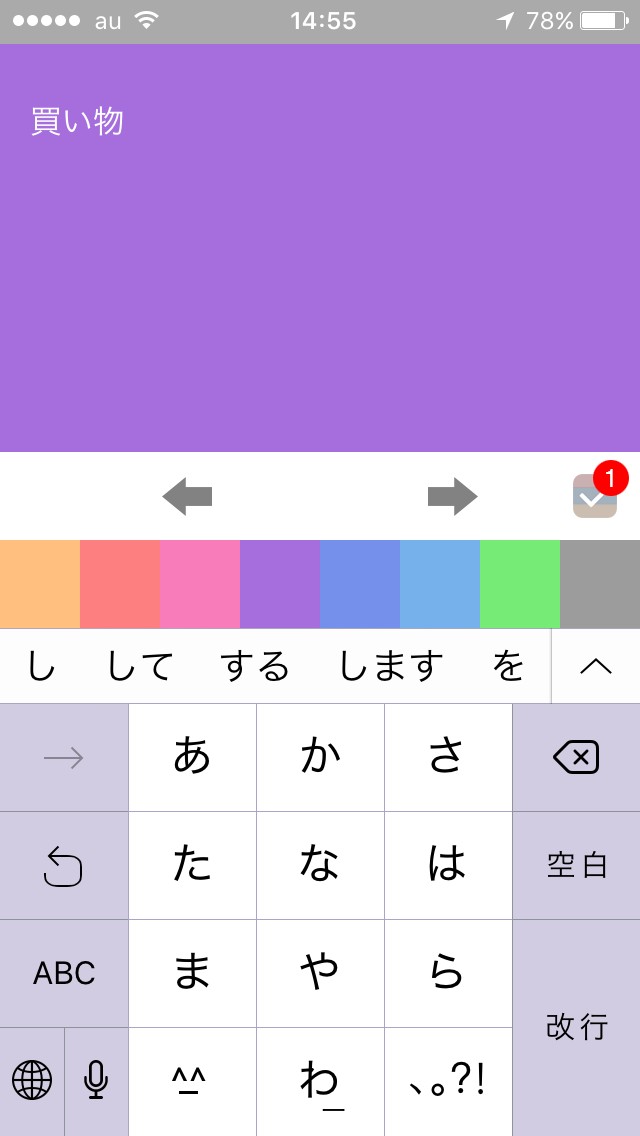The image size is (640, 1136).
Task: Open the checklist icon with badge
Action: (x=595, y=496)
